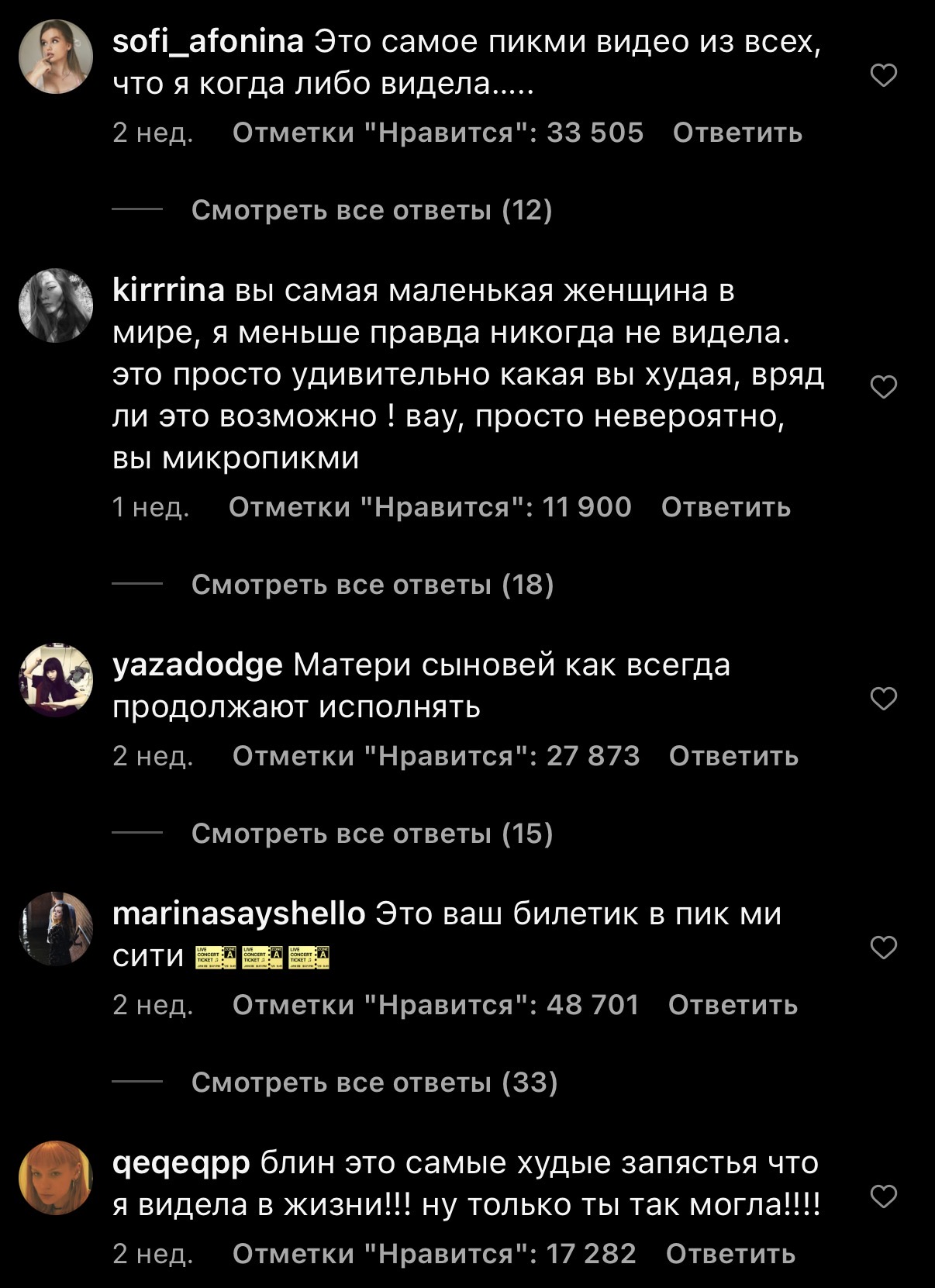The height and width of the screenshot is (1288, 935).
Task: Reply to sofi_afonina's comment
Action: click(737, 133)
